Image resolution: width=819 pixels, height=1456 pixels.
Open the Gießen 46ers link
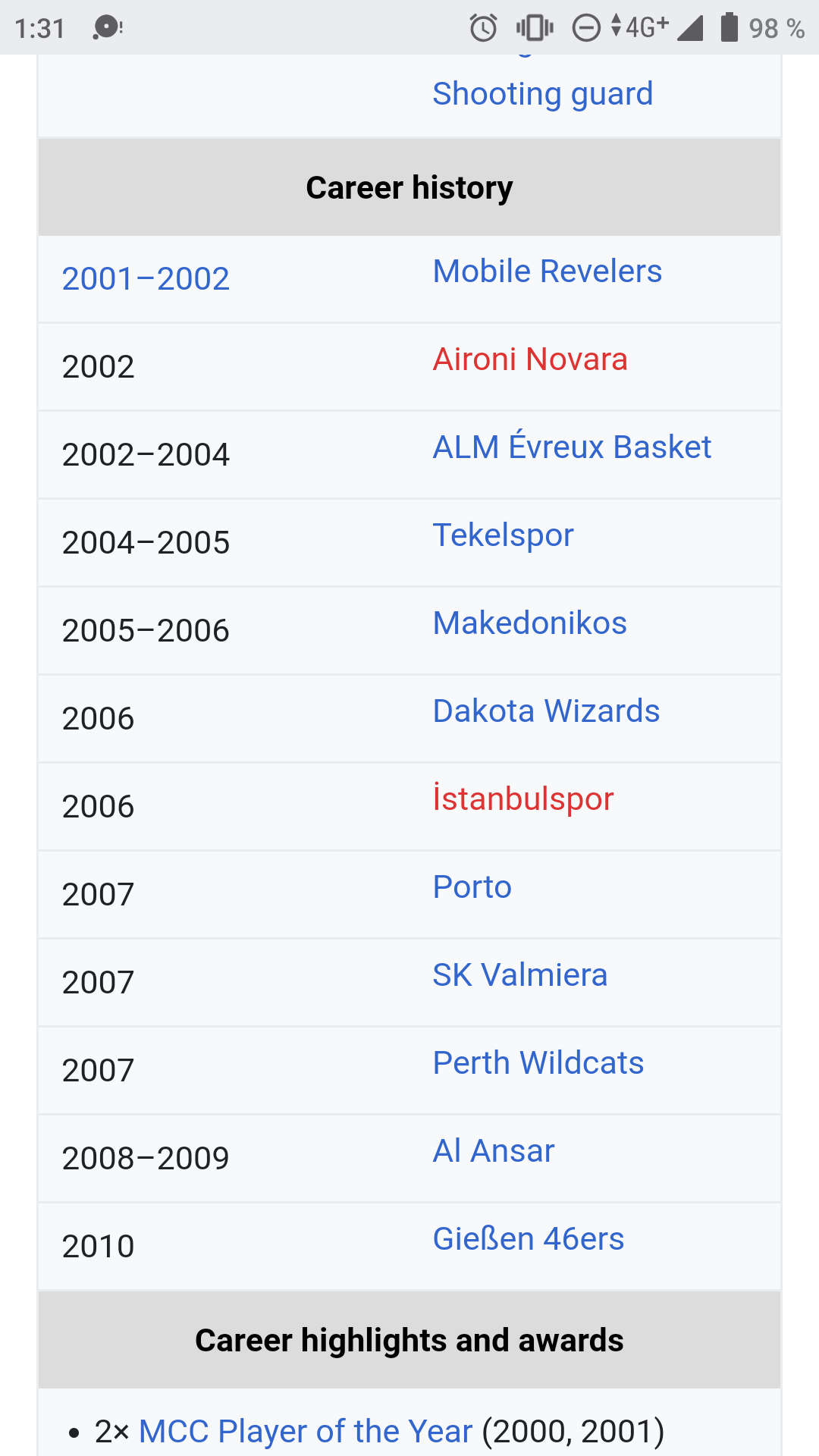[528, 1239]
